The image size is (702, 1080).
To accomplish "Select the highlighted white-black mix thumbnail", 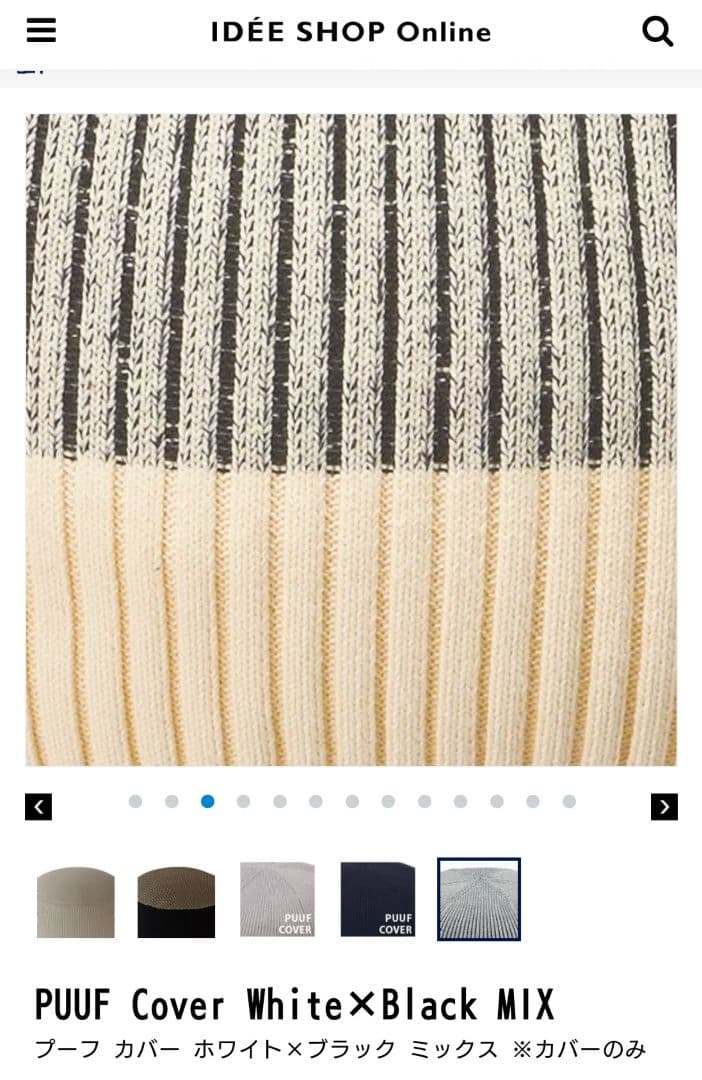I will 479,900.
